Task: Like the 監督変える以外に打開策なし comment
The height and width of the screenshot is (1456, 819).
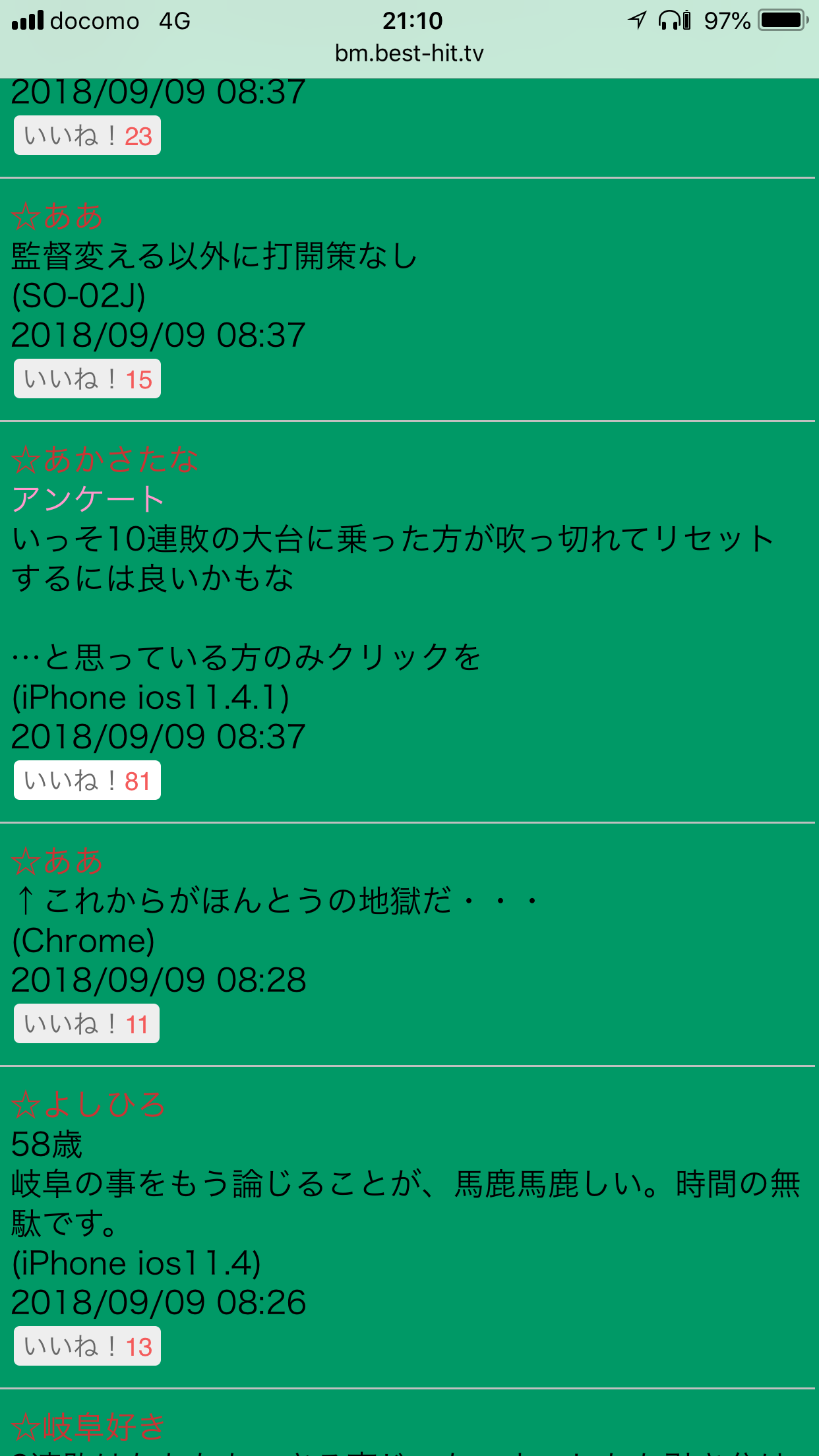Action: (x=87, y=379)
